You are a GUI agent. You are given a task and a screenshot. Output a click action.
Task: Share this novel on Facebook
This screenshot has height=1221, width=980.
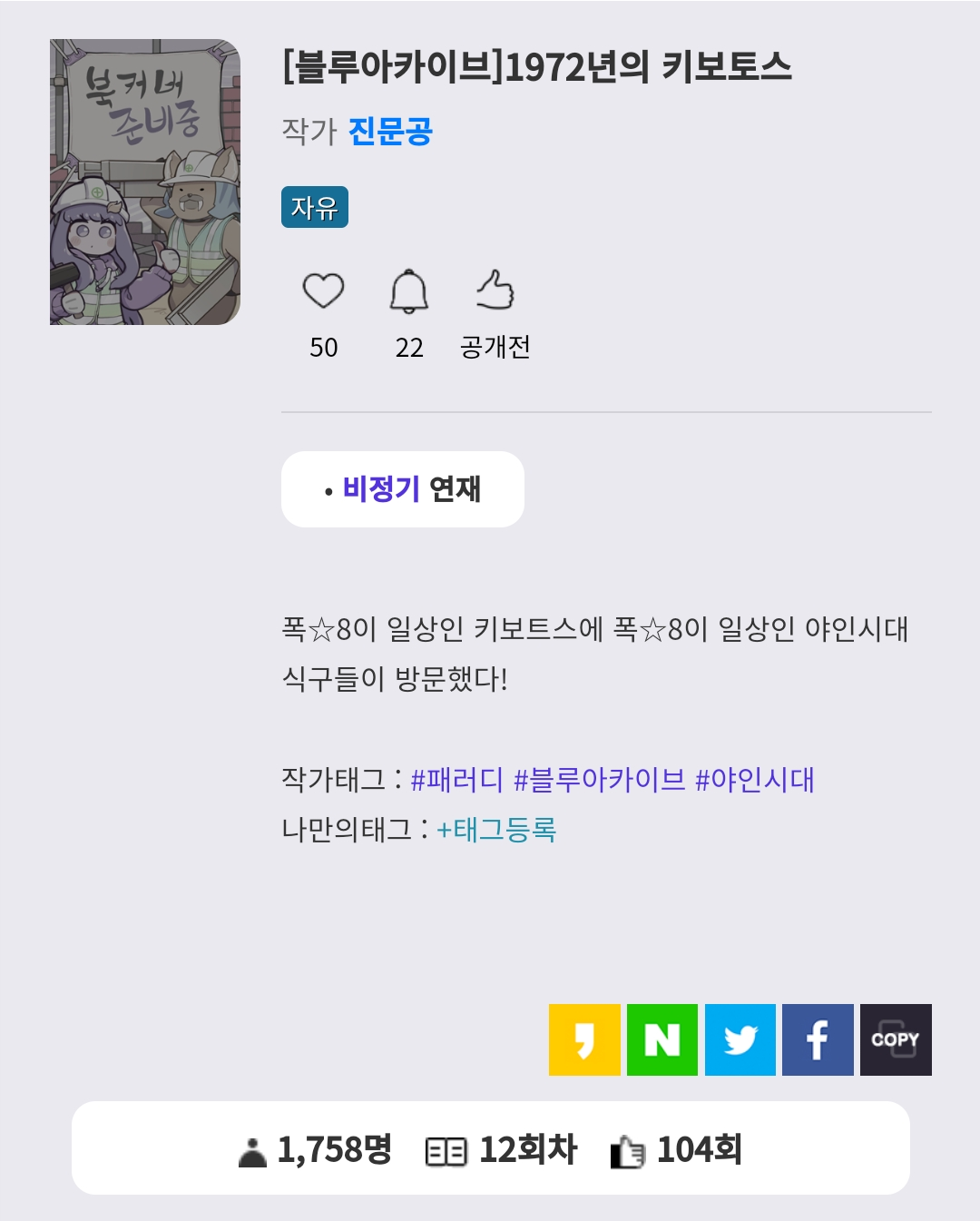pos(818,1039)
